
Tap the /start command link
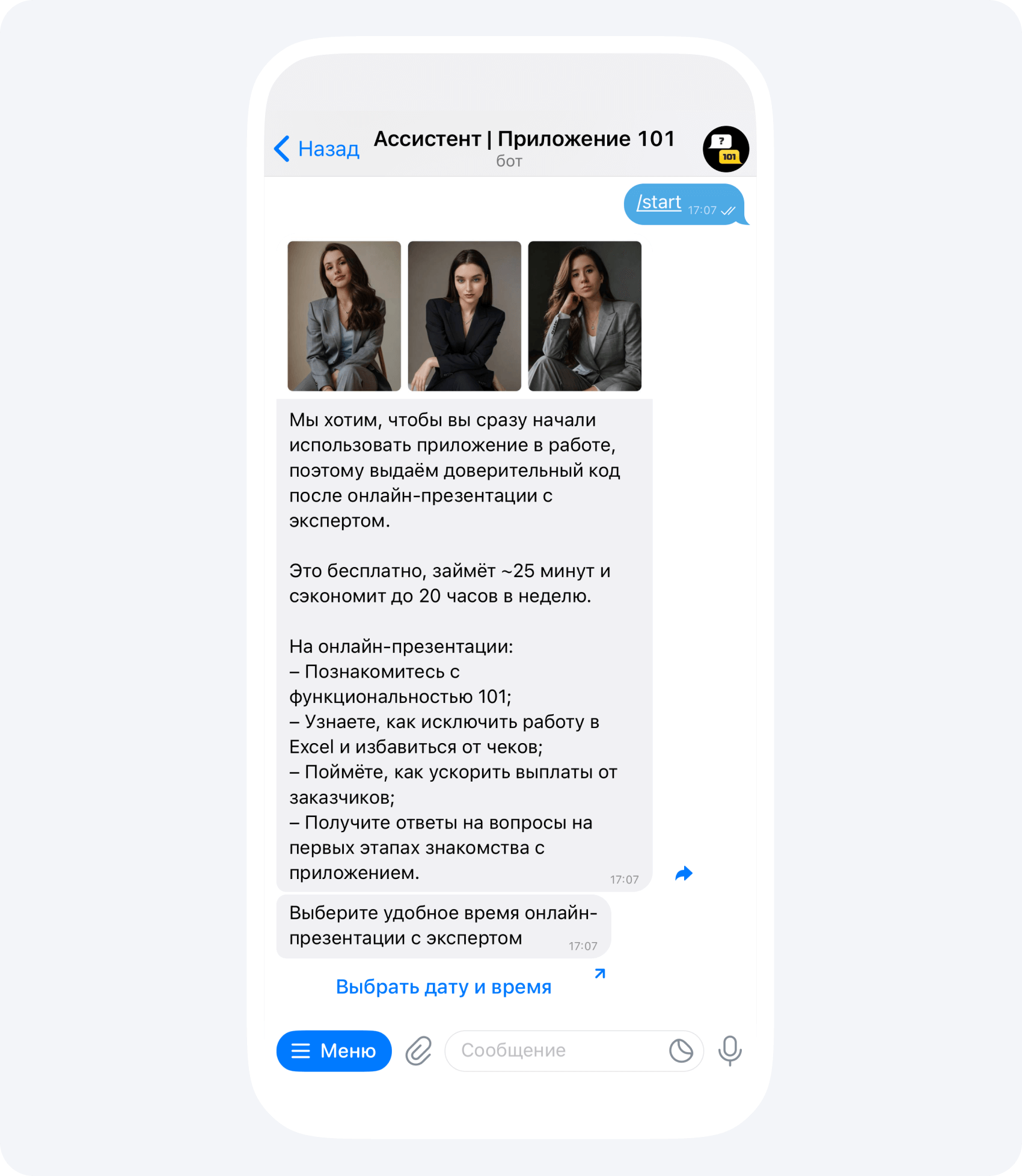click(659, 203)
